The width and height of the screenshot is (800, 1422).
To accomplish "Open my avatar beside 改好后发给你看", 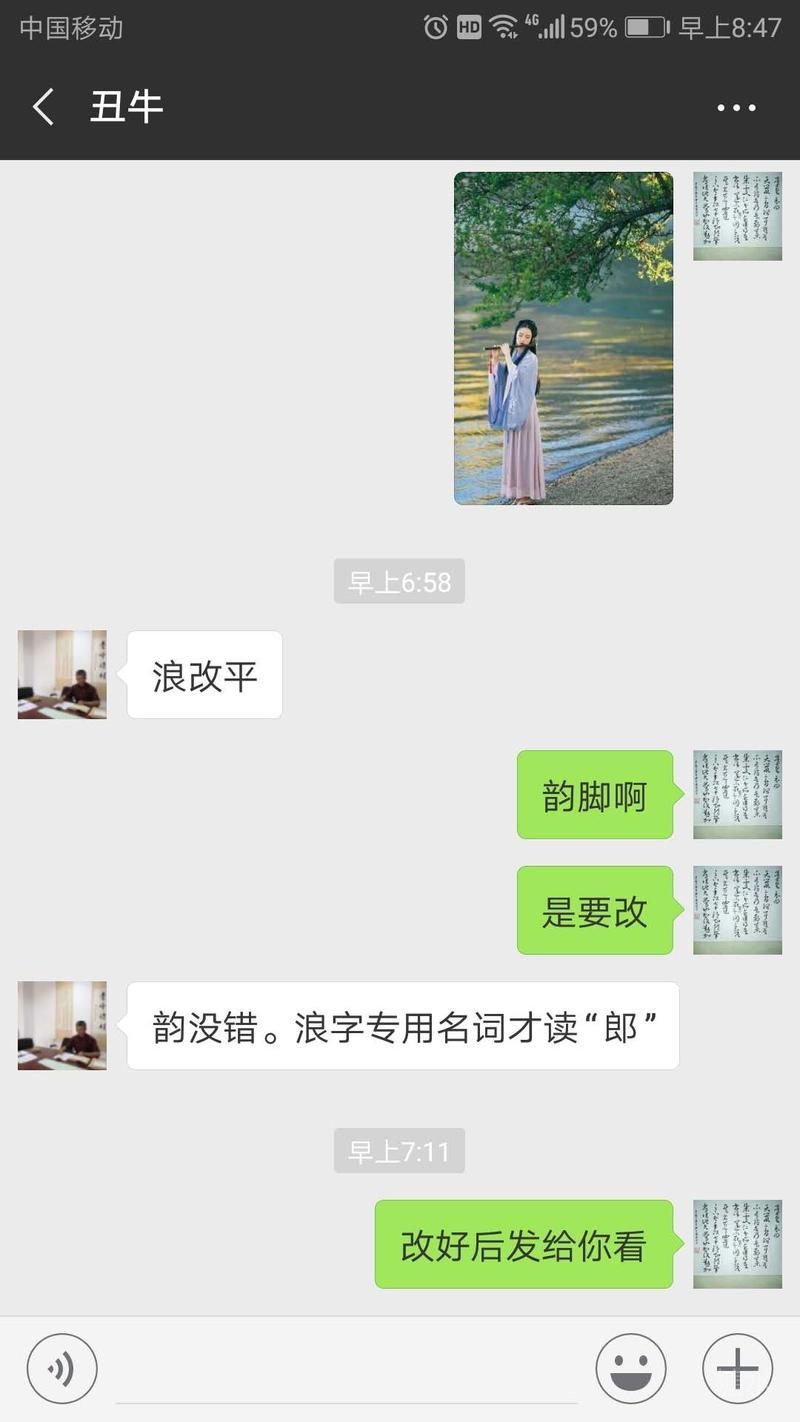I will point(737,1243).
